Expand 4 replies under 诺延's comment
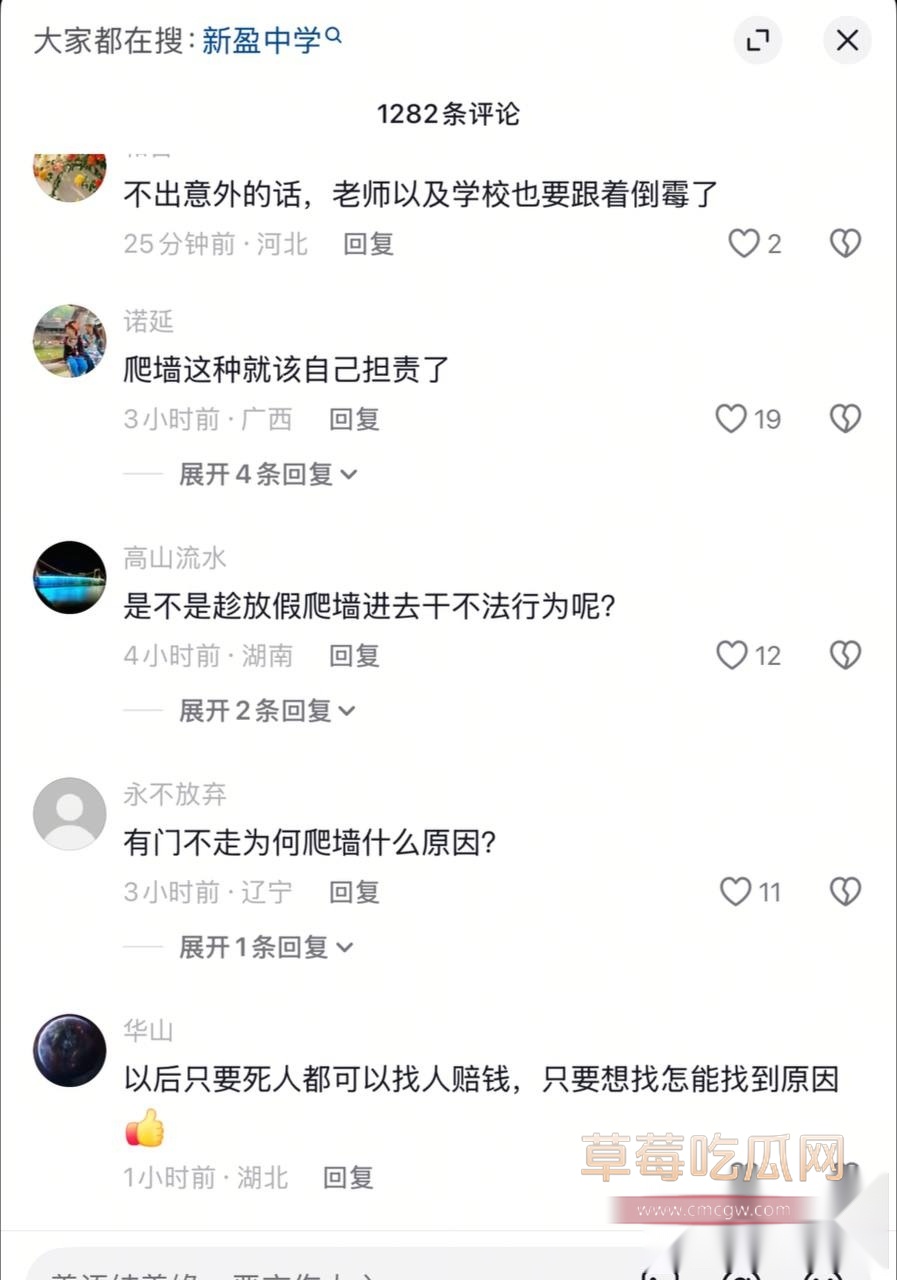This screenshot has width=897, height=1280. (x=267, y=474)
